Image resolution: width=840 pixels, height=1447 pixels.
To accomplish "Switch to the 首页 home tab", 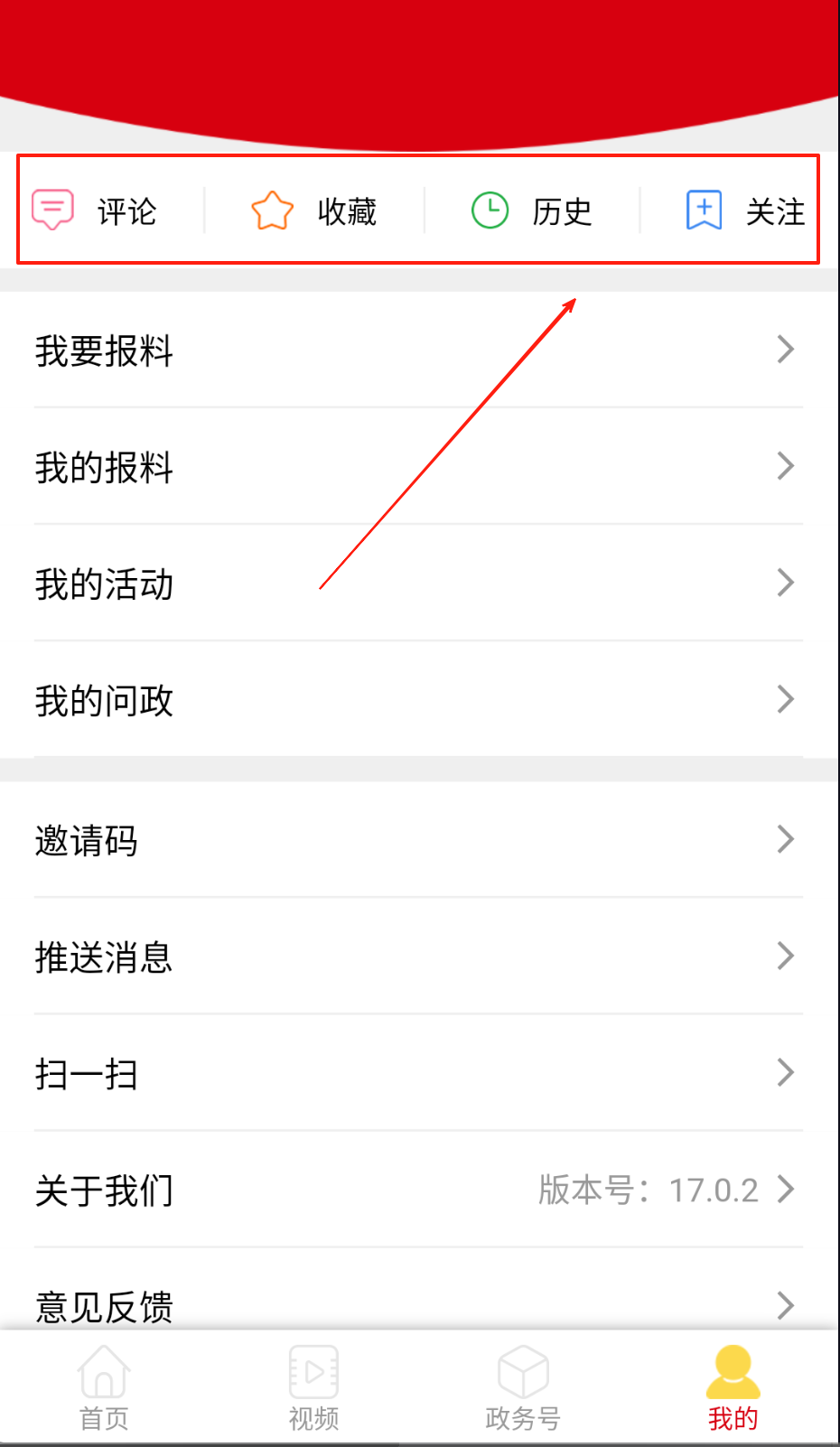I will (x=104, y=1388).
